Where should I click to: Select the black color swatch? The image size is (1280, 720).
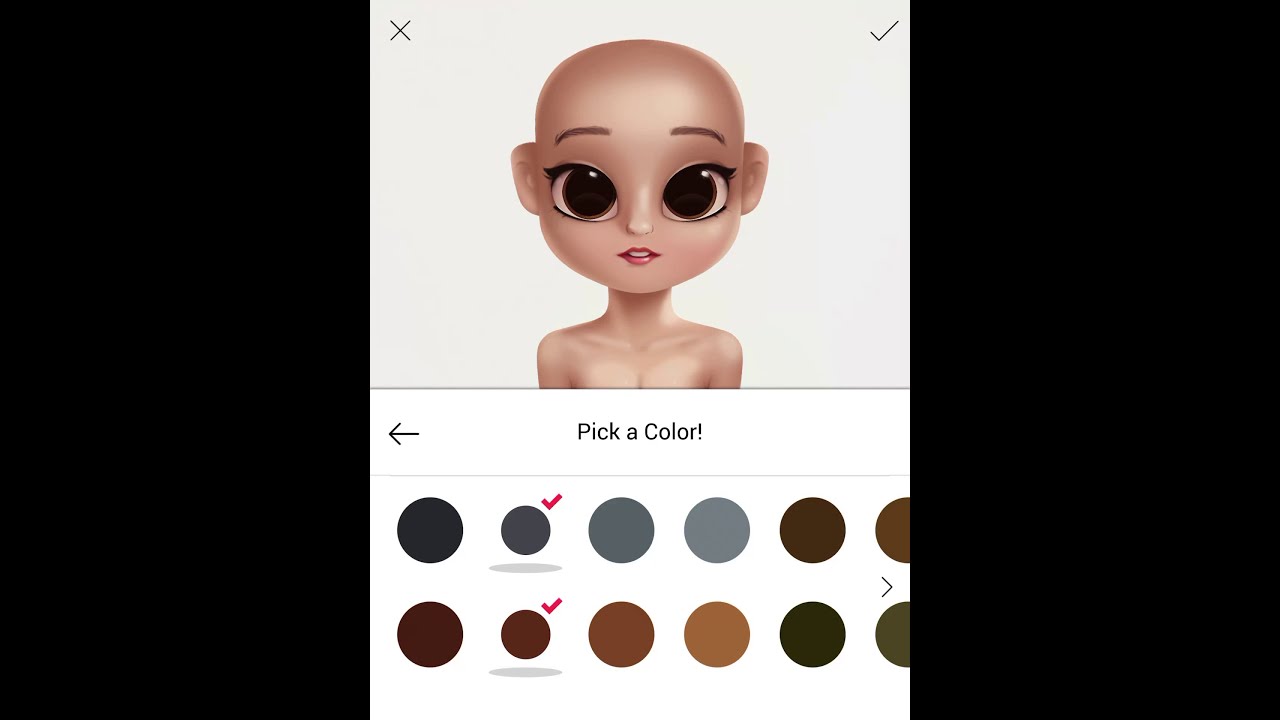(430, 530)
